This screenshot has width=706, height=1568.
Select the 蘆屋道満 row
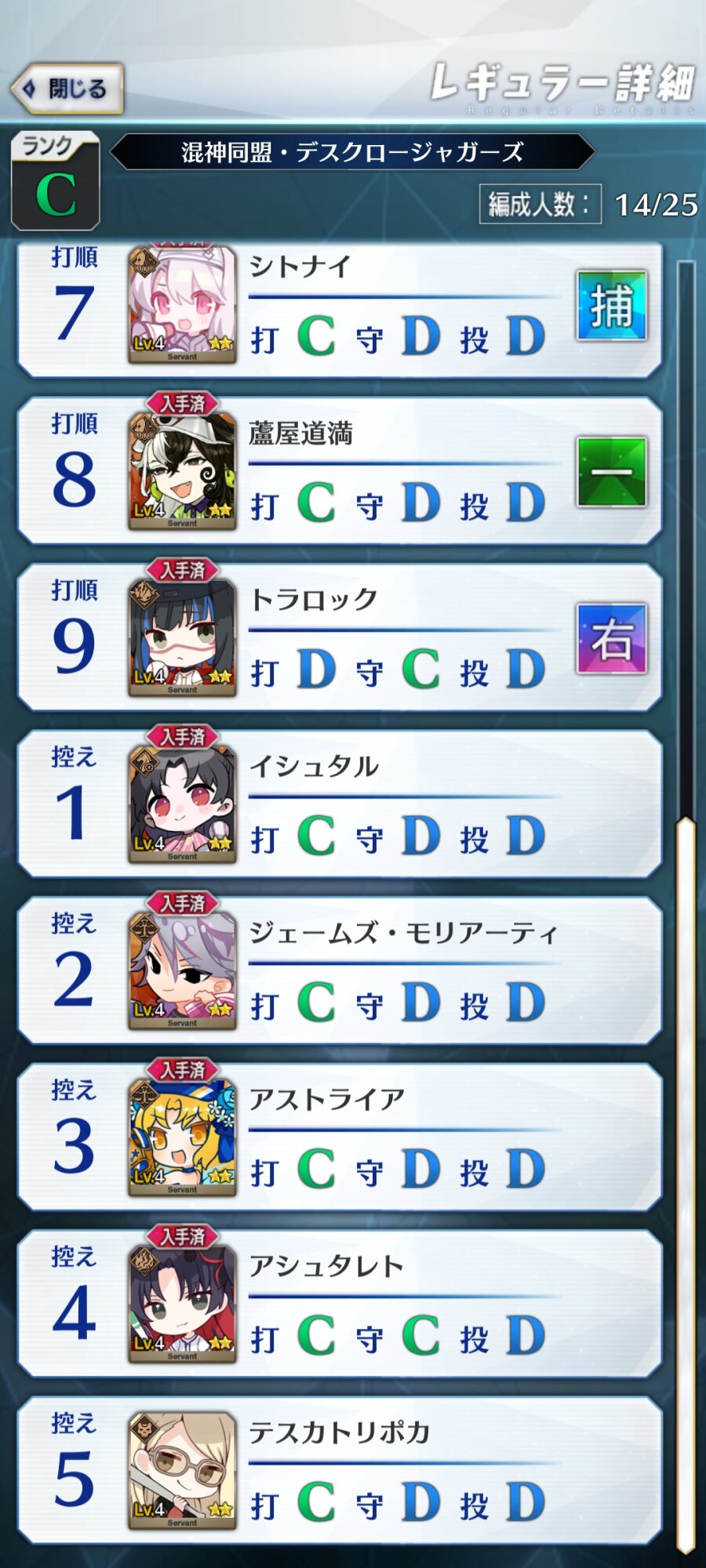(x=339, y=471)
